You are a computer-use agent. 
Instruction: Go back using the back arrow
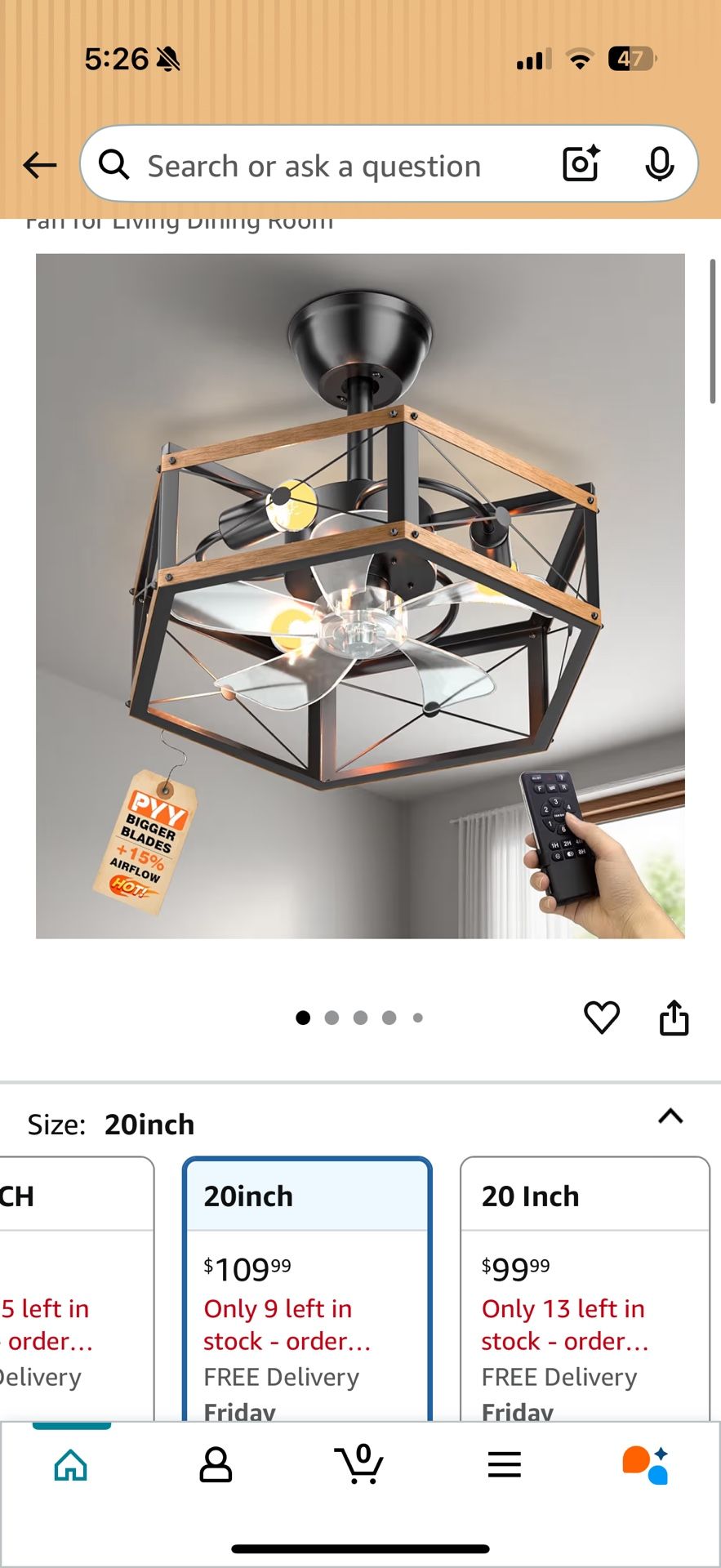(39, 164)
